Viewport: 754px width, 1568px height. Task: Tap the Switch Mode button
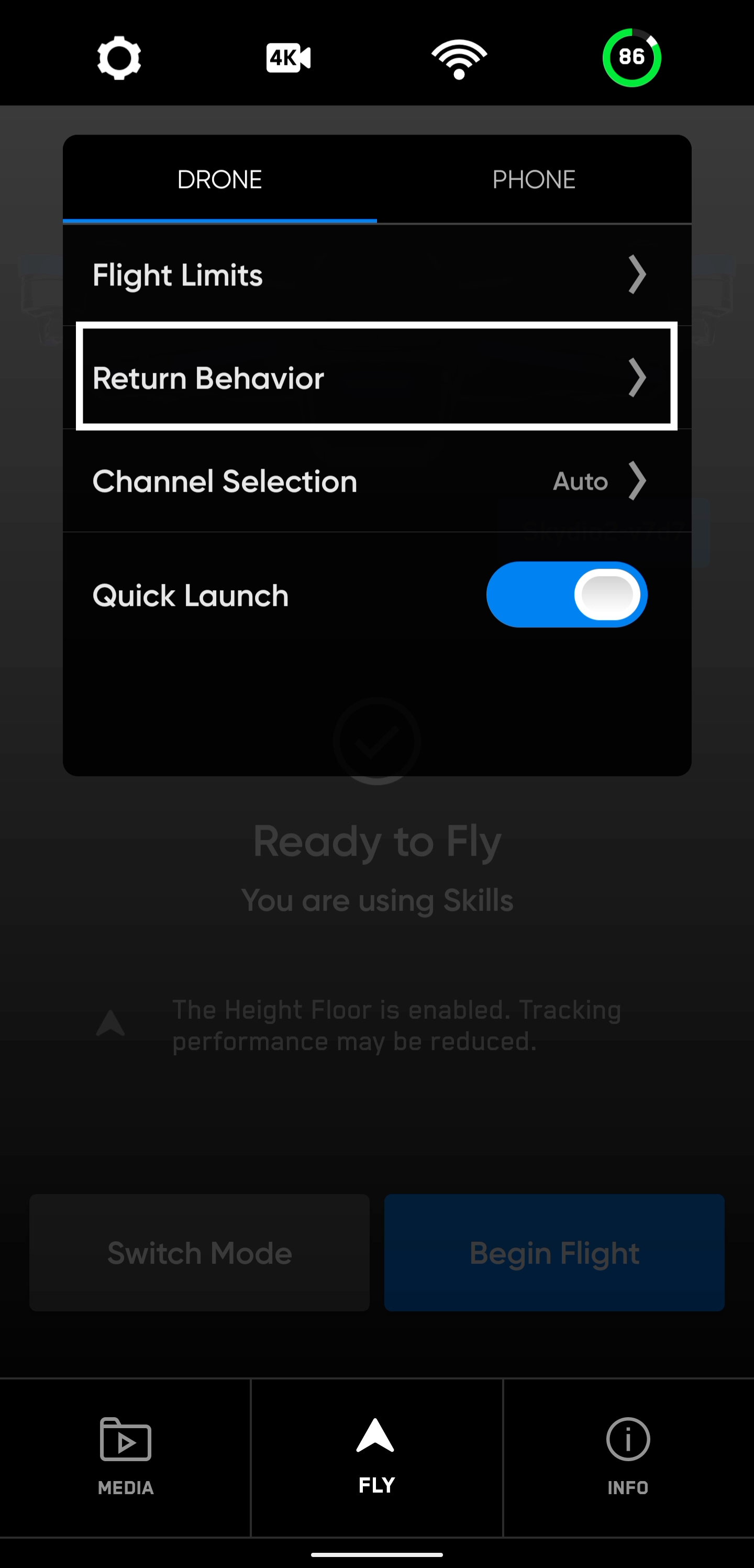point(199,1253)
